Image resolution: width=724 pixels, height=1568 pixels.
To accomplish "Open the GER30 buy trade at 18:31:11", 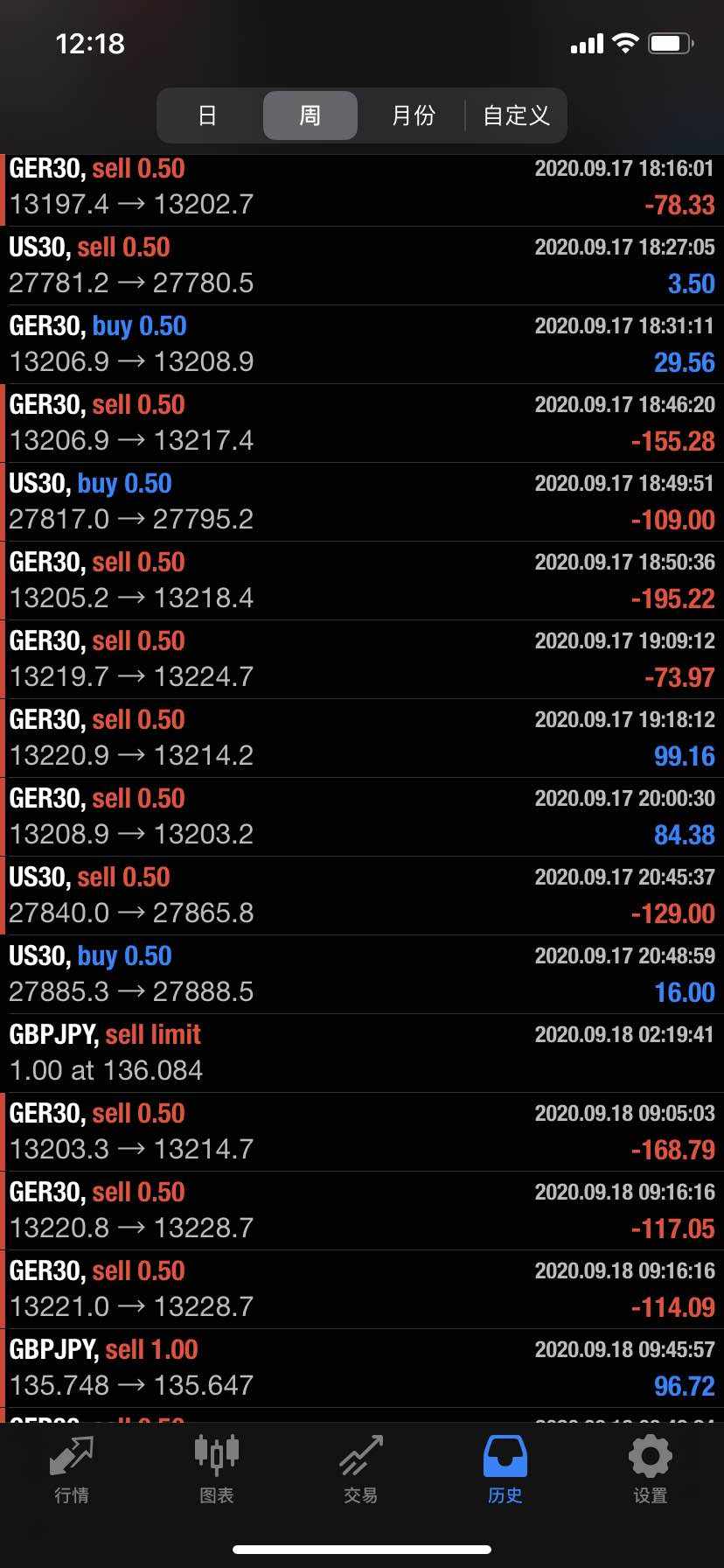I will [x=362, y=345].
